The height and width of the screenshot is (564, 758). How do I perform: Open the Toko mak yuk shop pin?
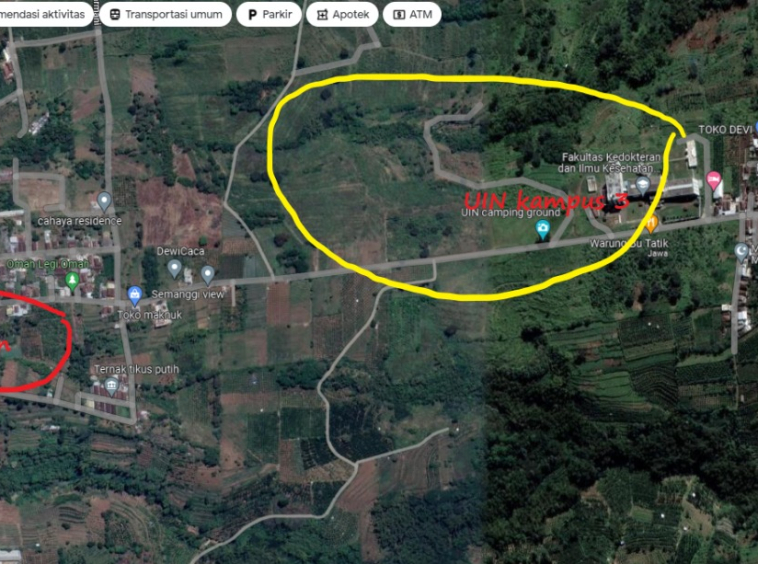(134, 294)
